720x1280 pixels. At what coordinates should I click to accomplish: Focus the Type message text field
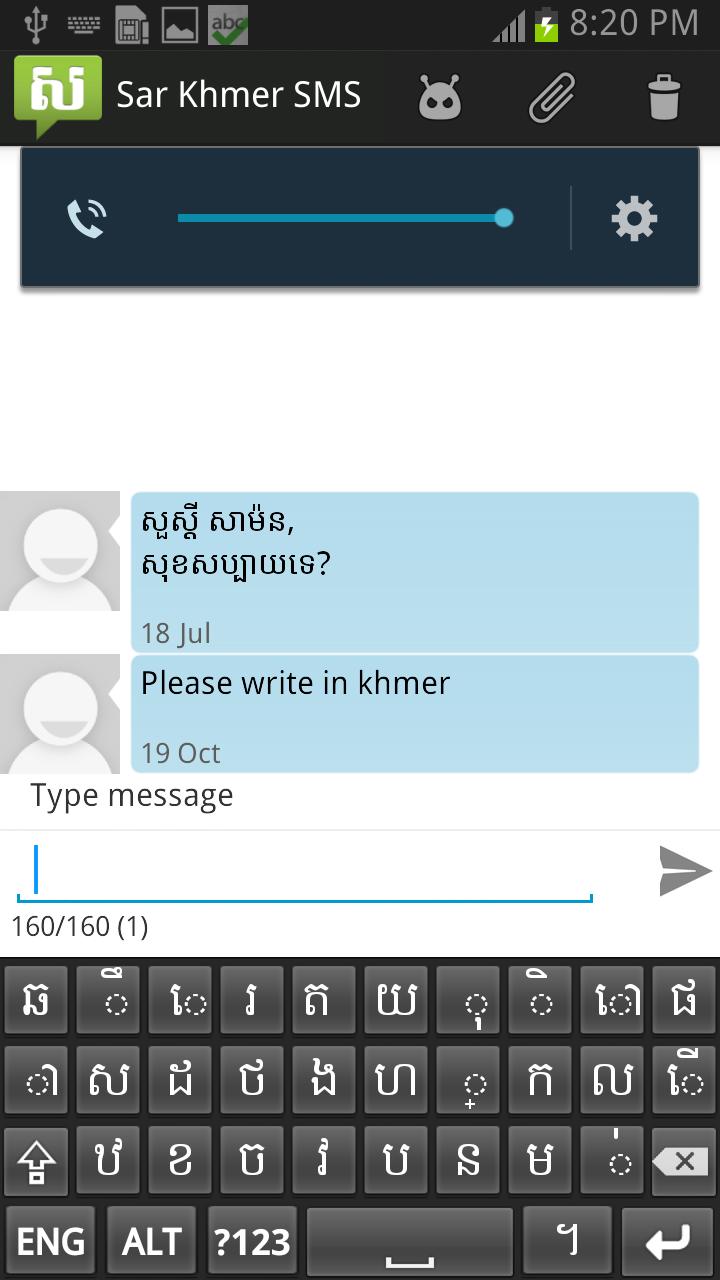[x=305, y=870]
